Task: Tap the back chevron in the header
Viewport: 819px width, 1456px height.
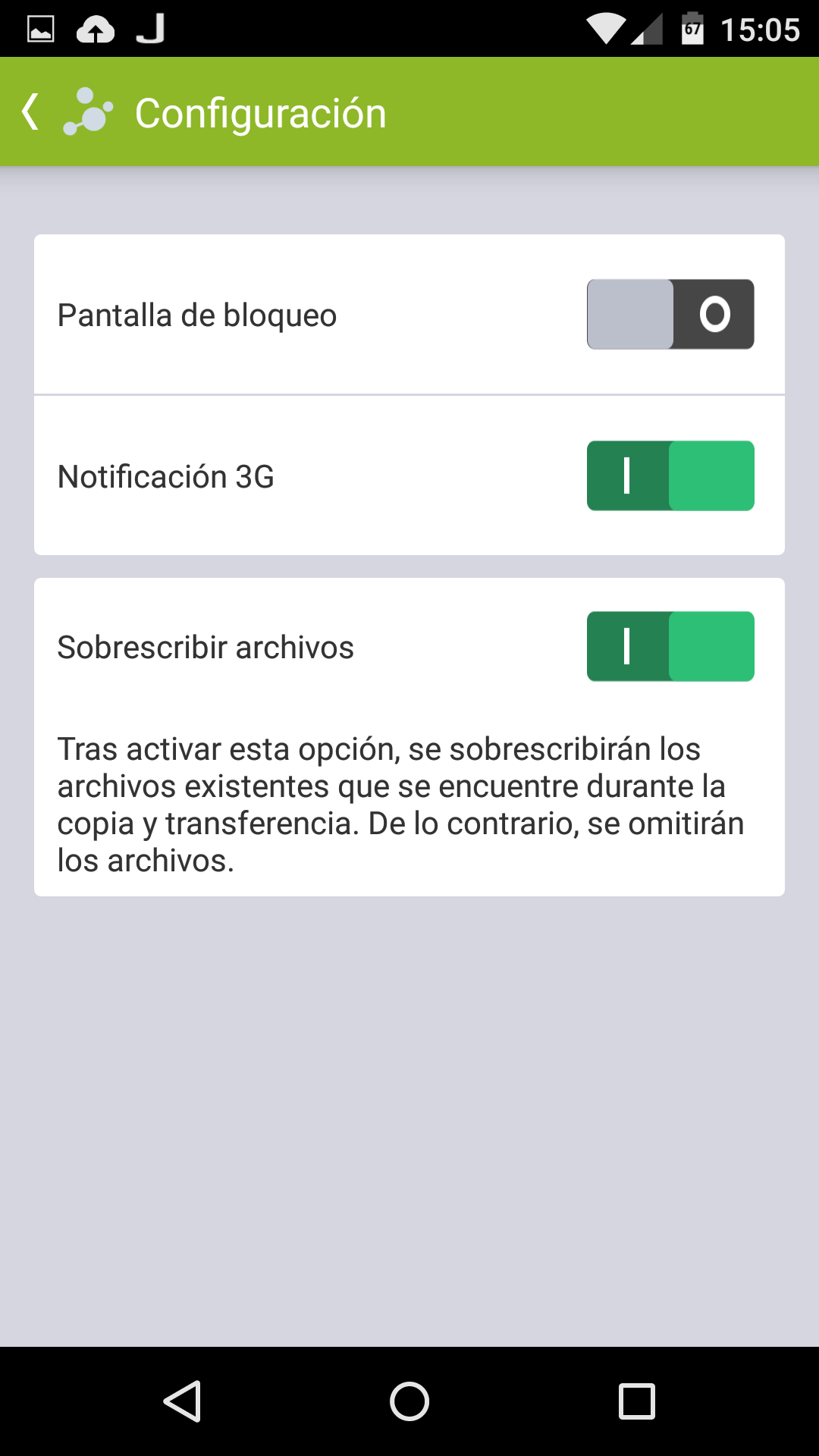Action: tap(30, 112)
